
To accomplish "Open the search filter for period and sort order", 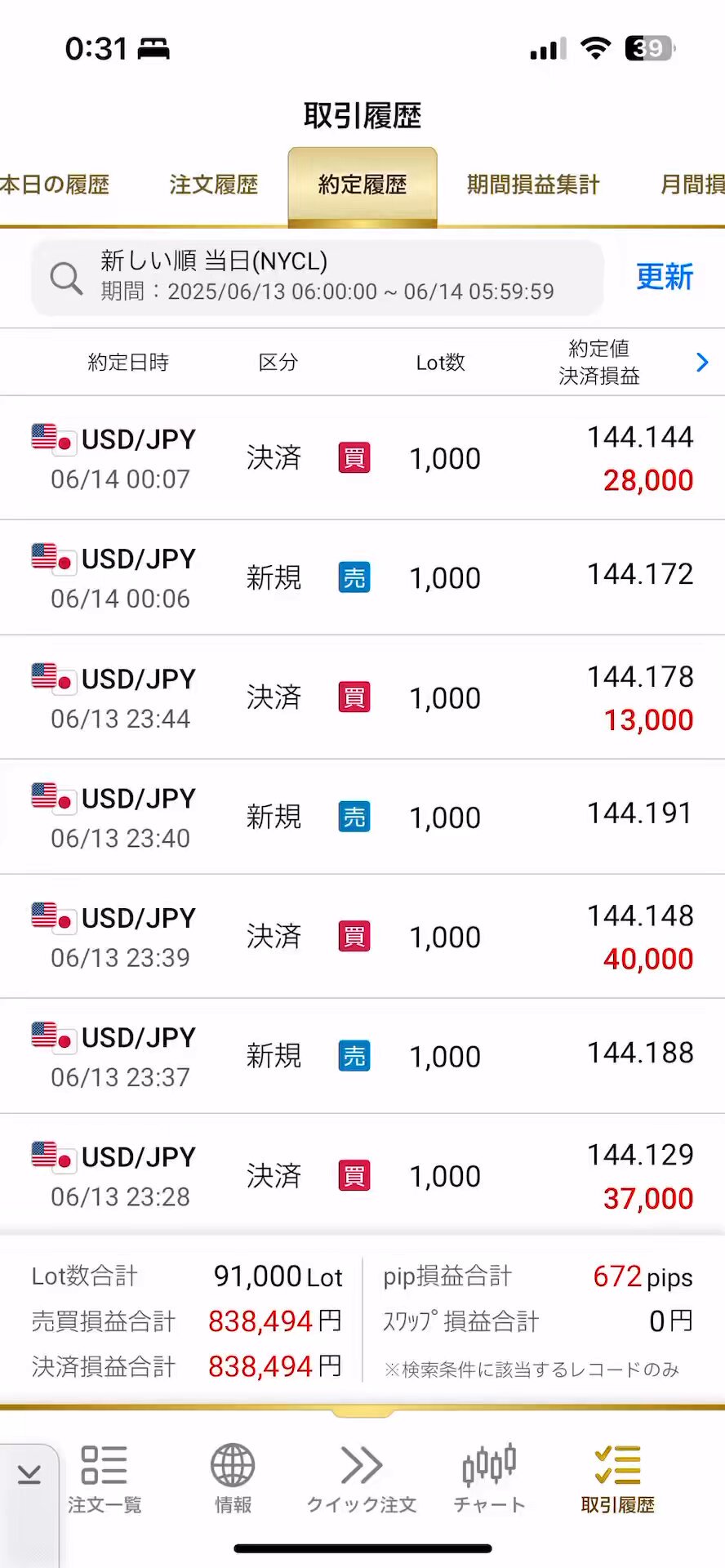I will (318, 278).
